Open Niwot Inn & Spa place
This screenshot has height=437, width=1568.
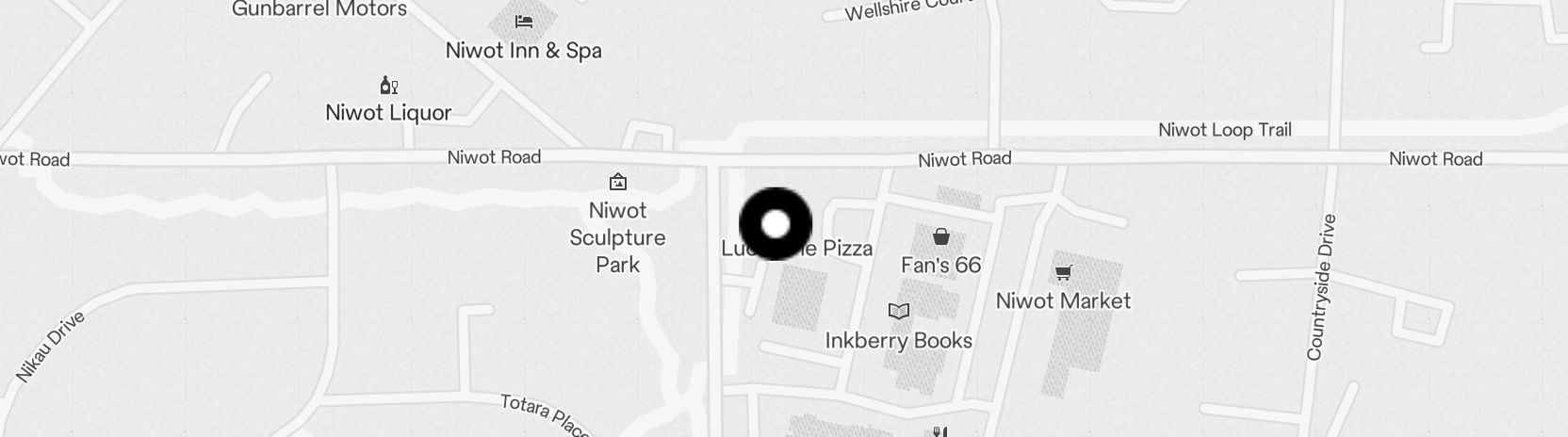click(523, 50)
